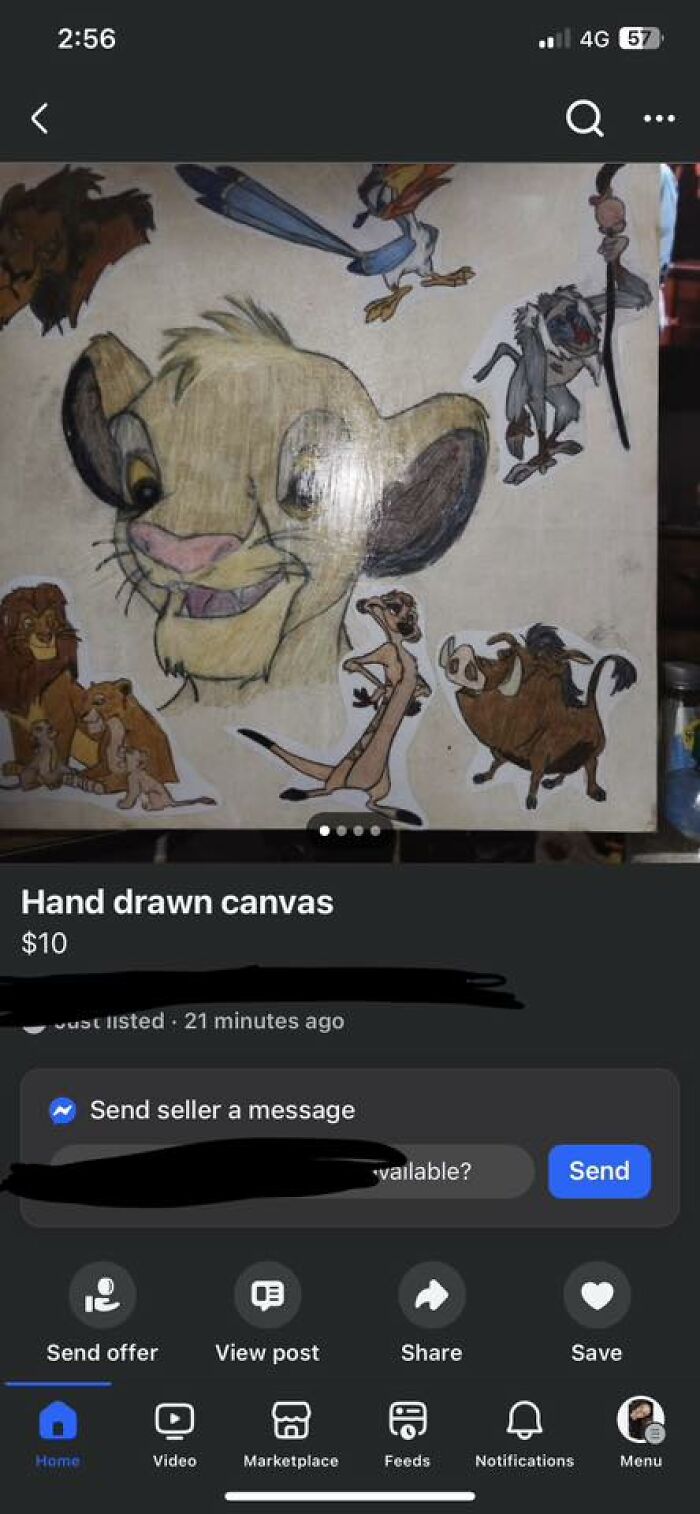Open the Menu tab with profile picture
Screen dimensions: 700x1514
coord(640,1432)
